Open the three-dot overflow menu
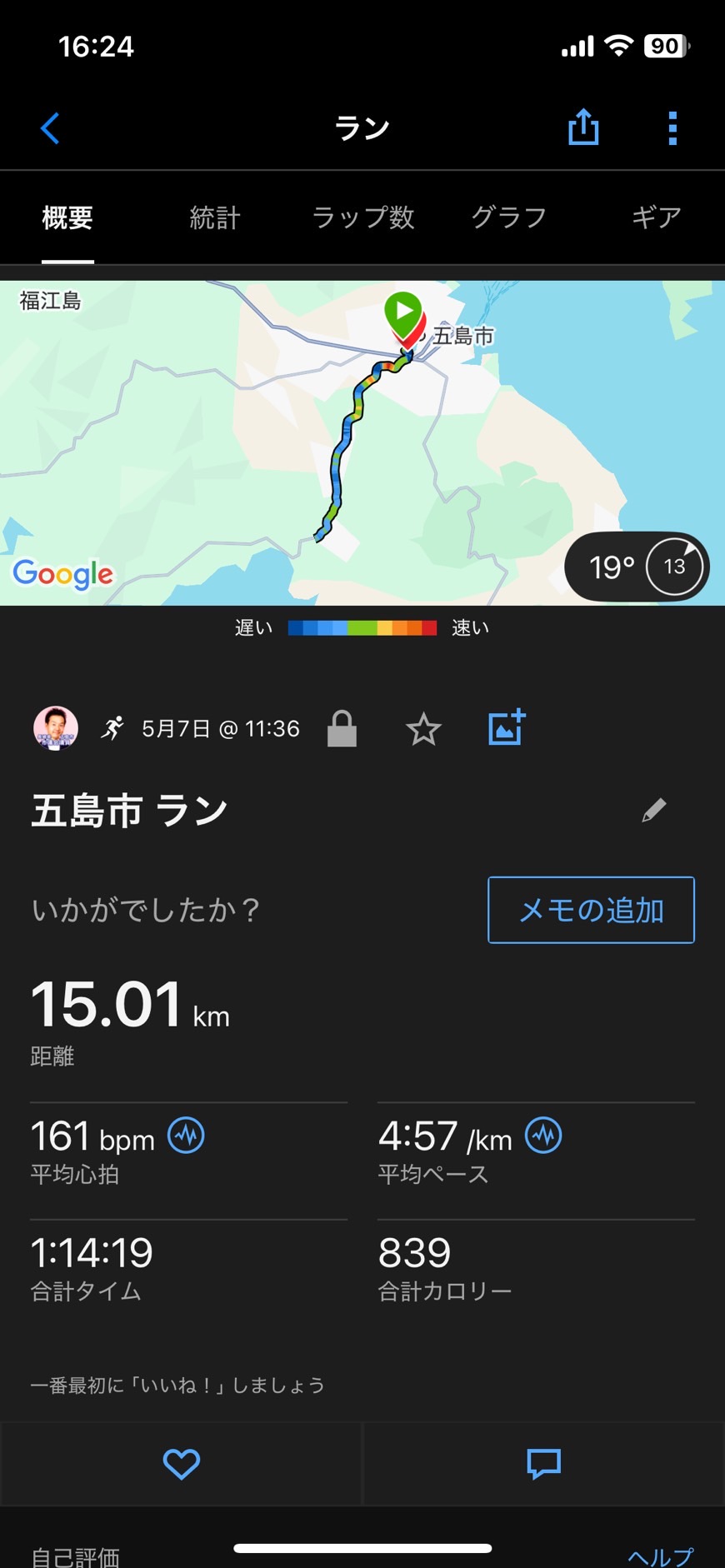 coord(672,128)
